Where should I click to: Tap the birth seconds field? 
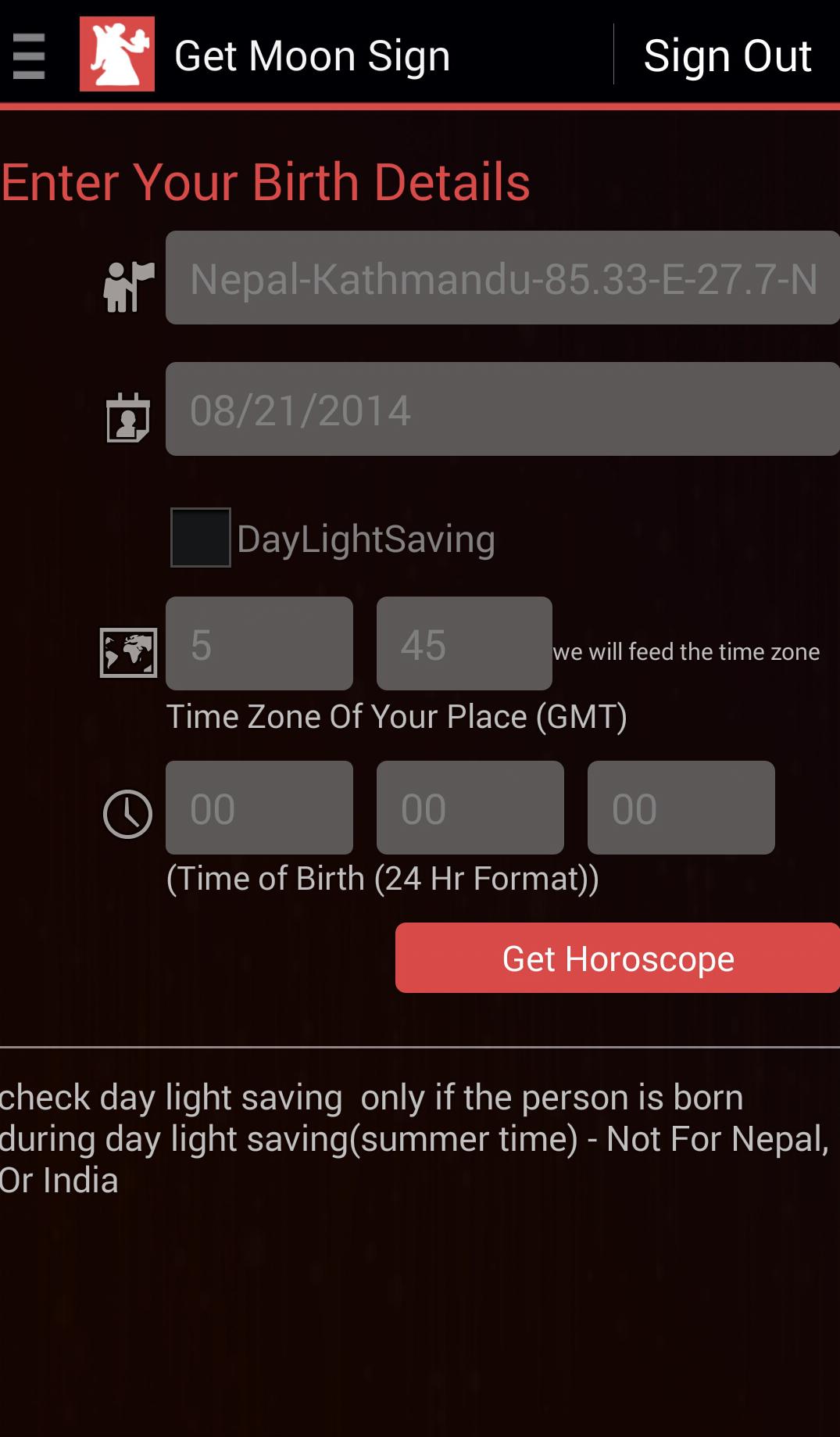pyautogui.click(x=681, y=808)
